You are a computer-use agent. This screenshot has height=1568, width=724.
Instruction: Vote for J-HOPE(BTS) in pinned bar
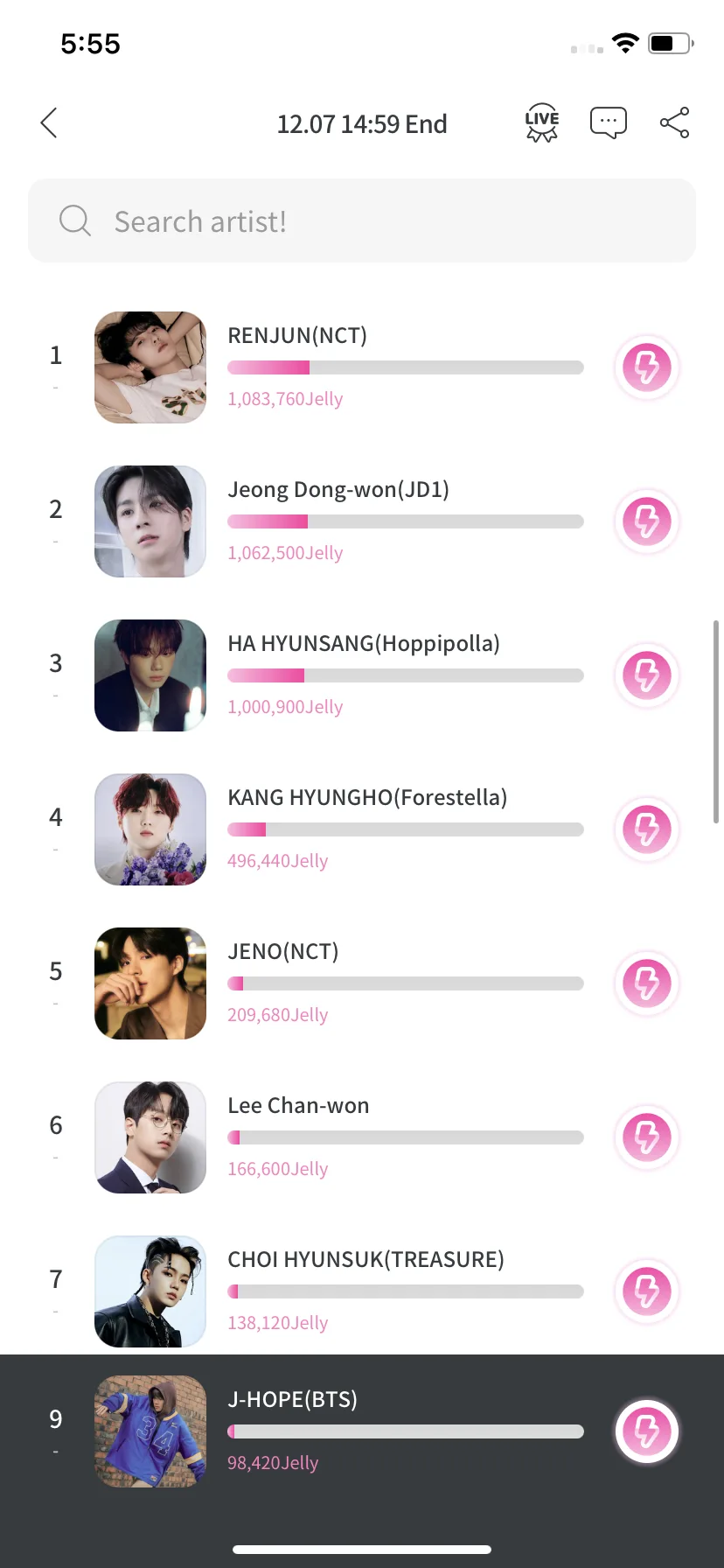pyautogui.click(x=646, y=1431)
